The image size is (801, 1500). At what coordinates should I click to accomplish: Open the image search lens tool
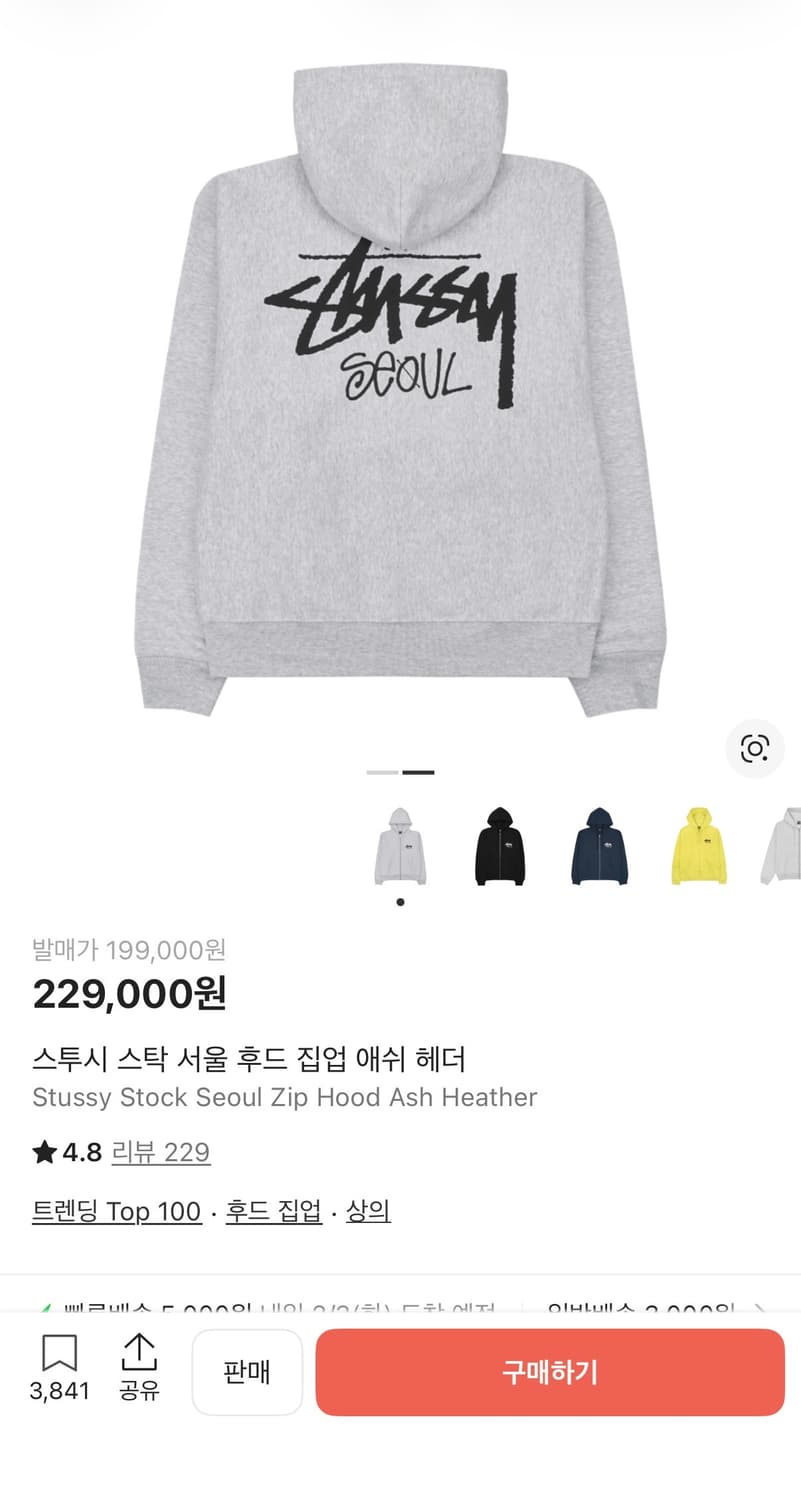pos(755,749)
